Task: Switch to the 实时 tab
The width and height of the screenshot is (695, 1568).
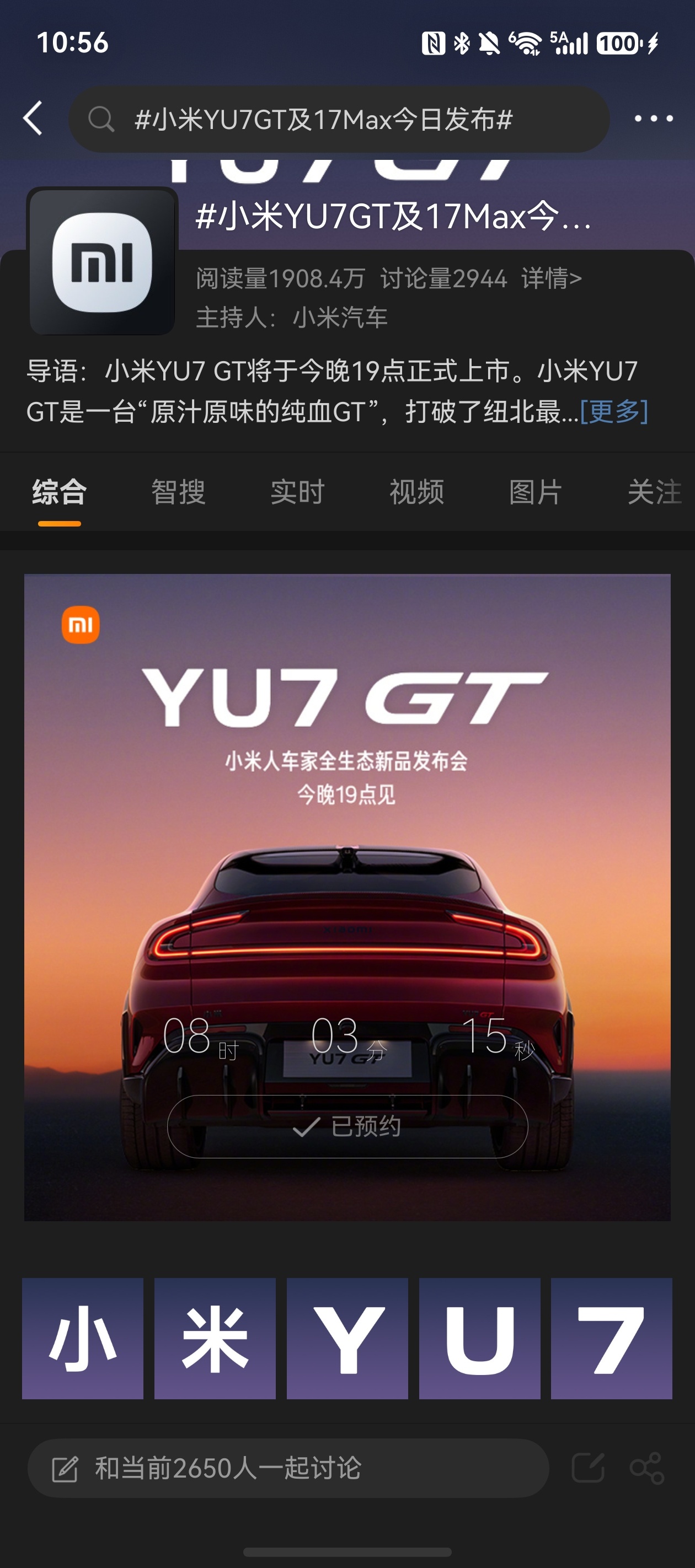Action: coord(297,492)
